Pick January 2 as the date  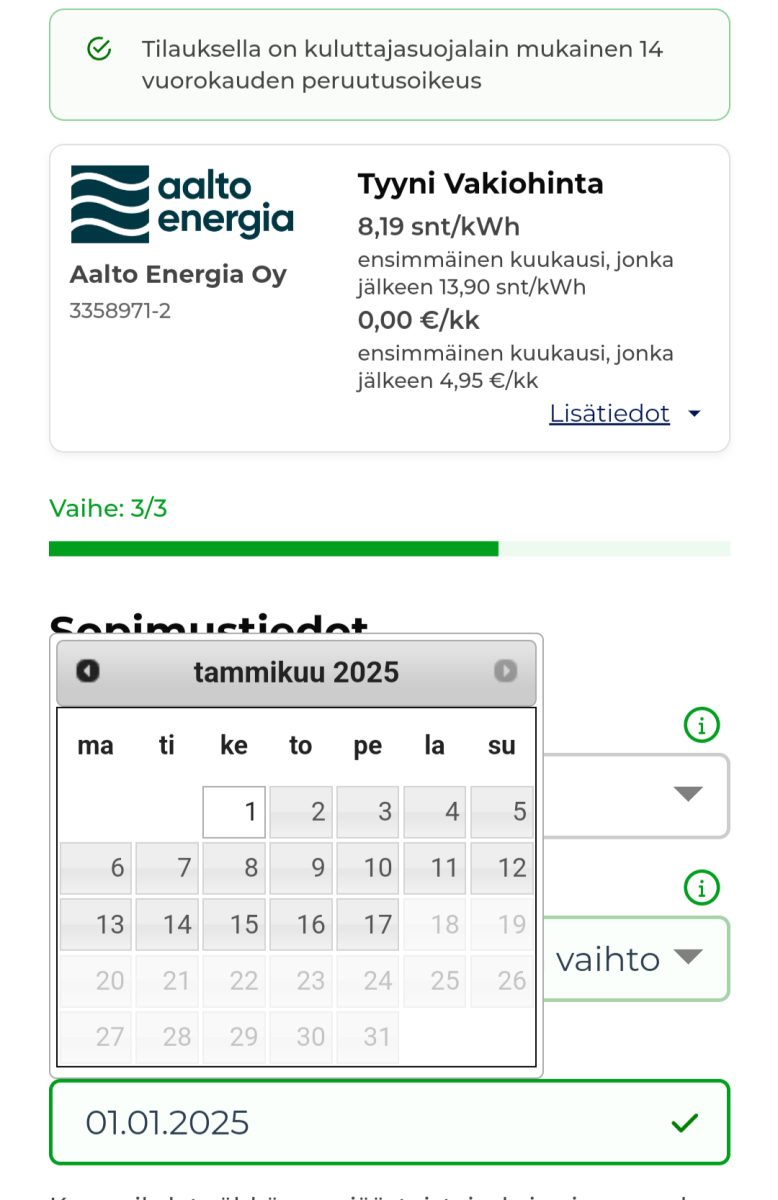pyautogui.click(x=301, y=812)
